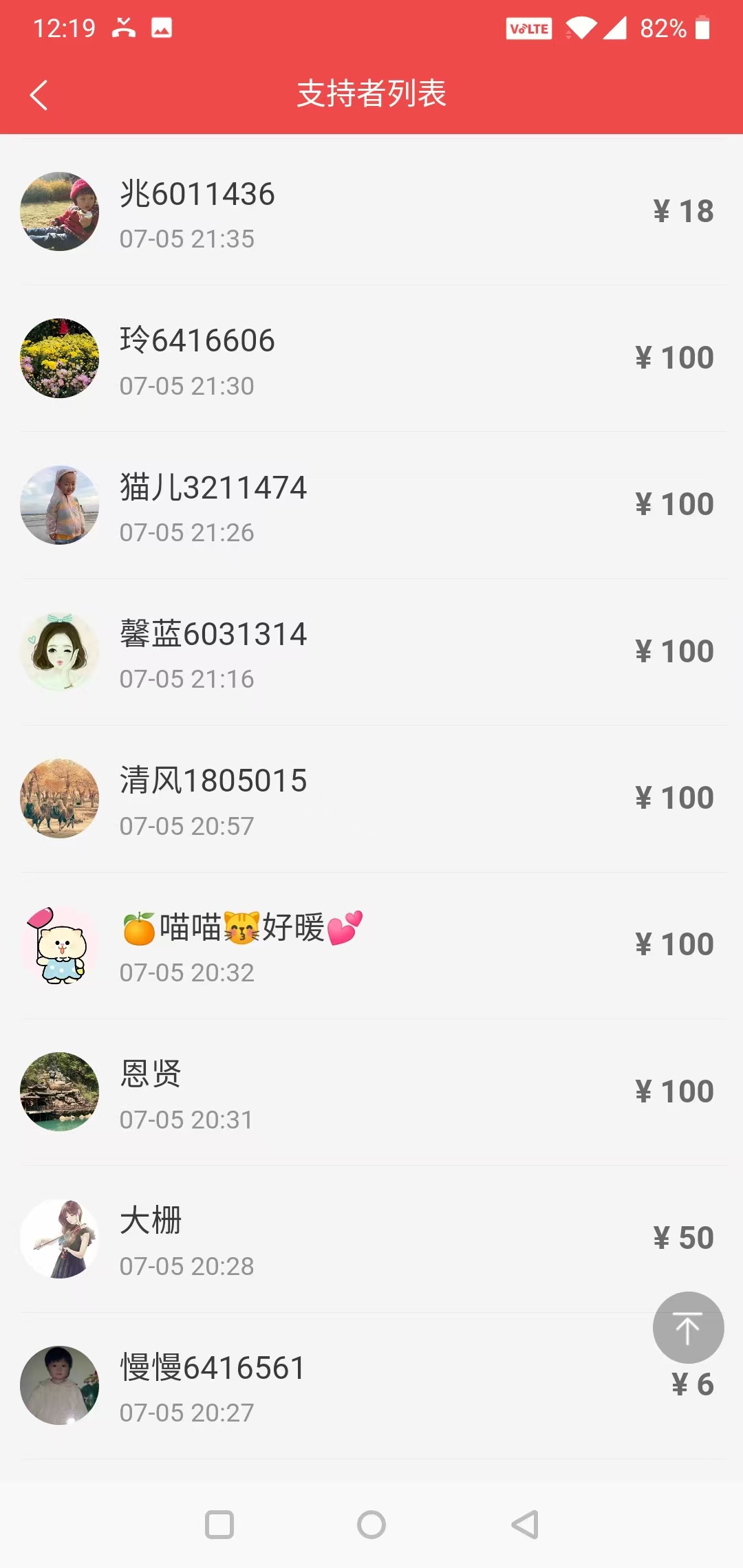This screenshot has width=743, height=1568.
Task: Tap supporter 清风1805015
Action: (371, 798)
